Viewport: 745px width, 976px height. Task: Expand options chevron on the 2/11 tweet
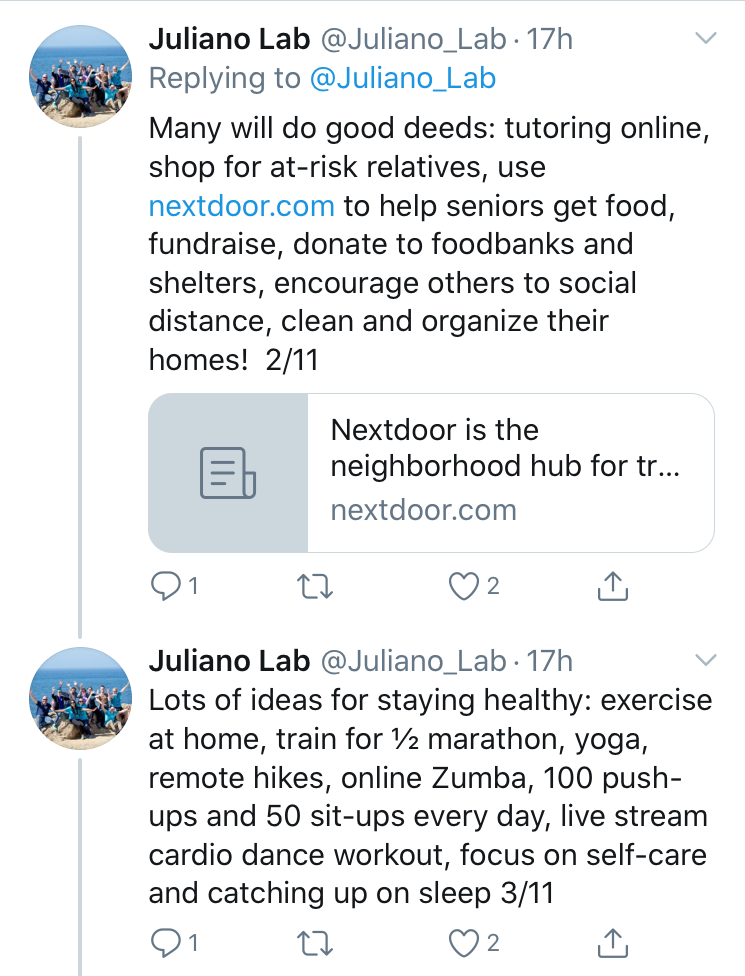pos(706,39)
